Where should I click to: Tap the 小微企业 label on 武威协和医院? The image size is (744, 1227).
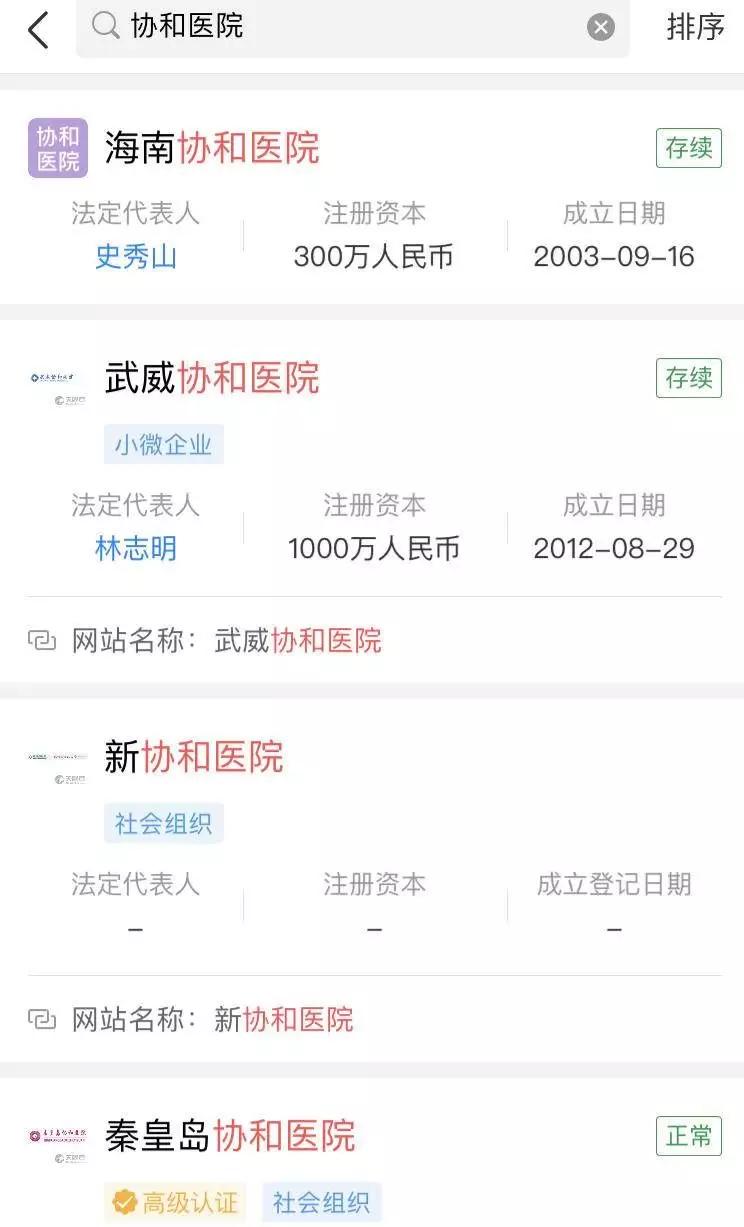(x=164, y=443)
